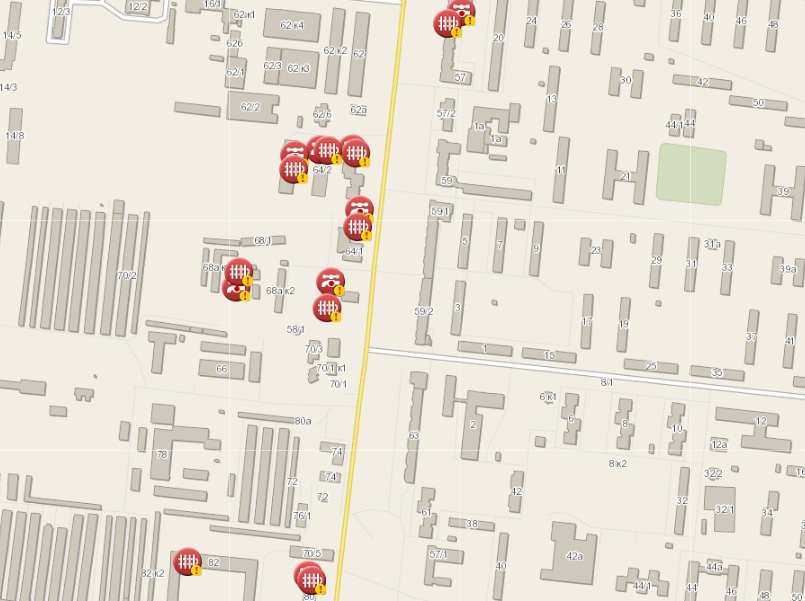Open the water tap marker right of 68а к2
The height and width of the screenshot is (601, 805).
click(331, 282)
